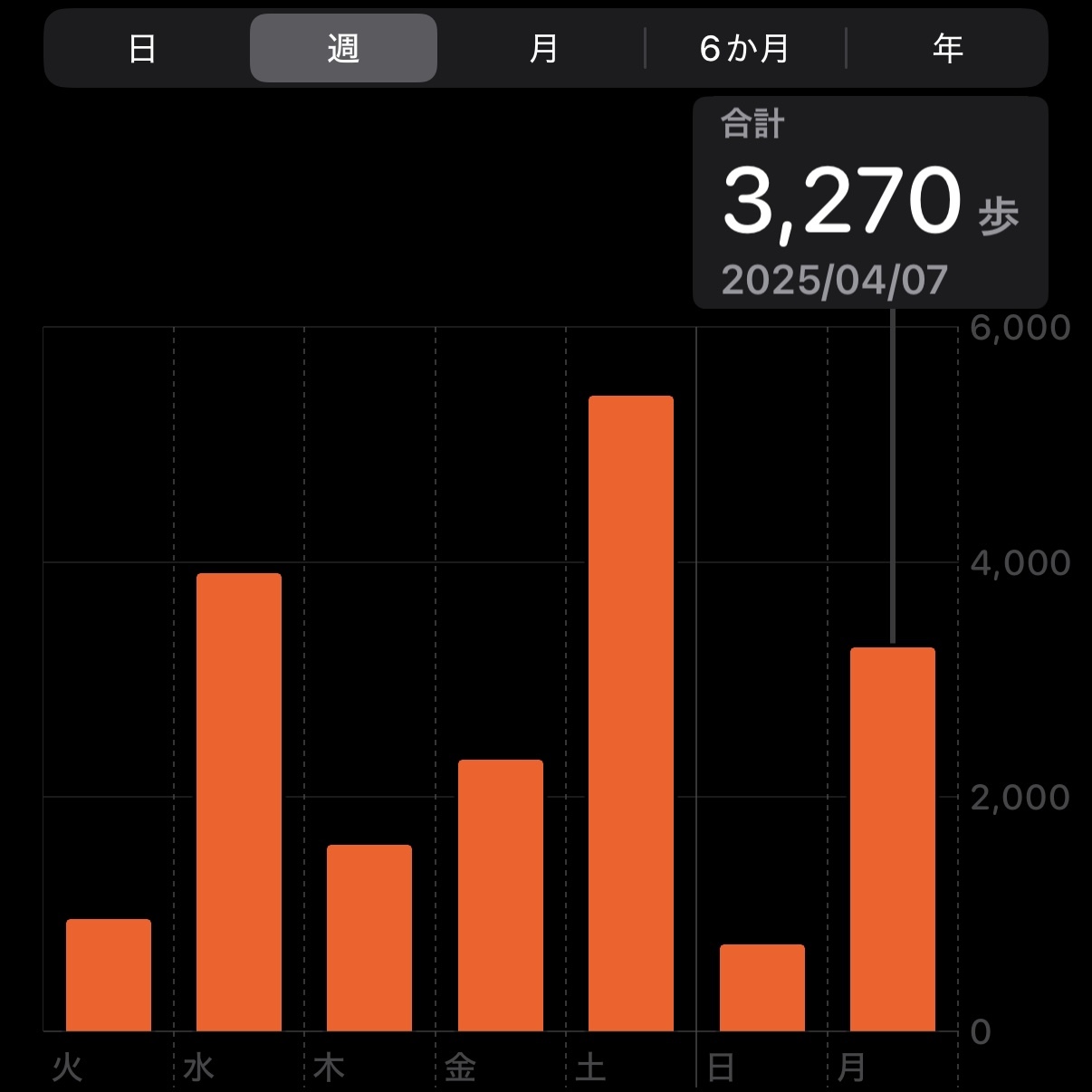
Task: Select the 火 (Tuesday) step bar
Action: pos(109,975)
